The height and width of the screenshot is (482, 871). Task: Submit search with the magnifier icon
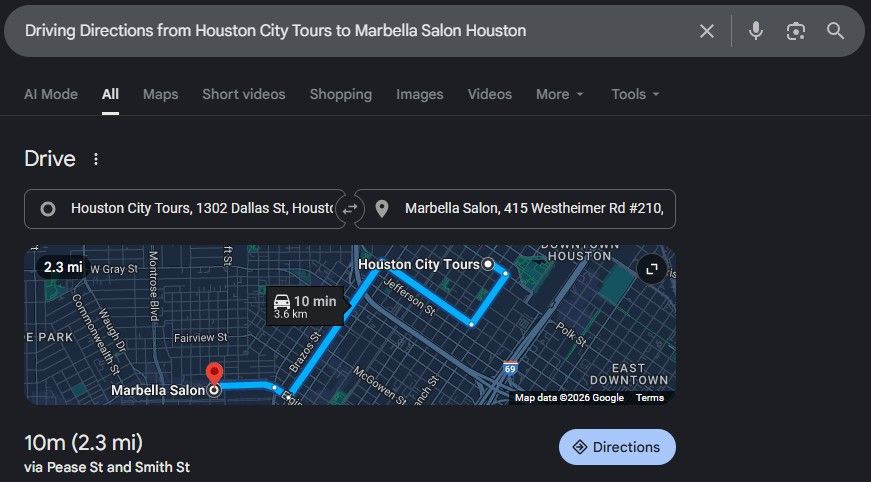[836, 31]
